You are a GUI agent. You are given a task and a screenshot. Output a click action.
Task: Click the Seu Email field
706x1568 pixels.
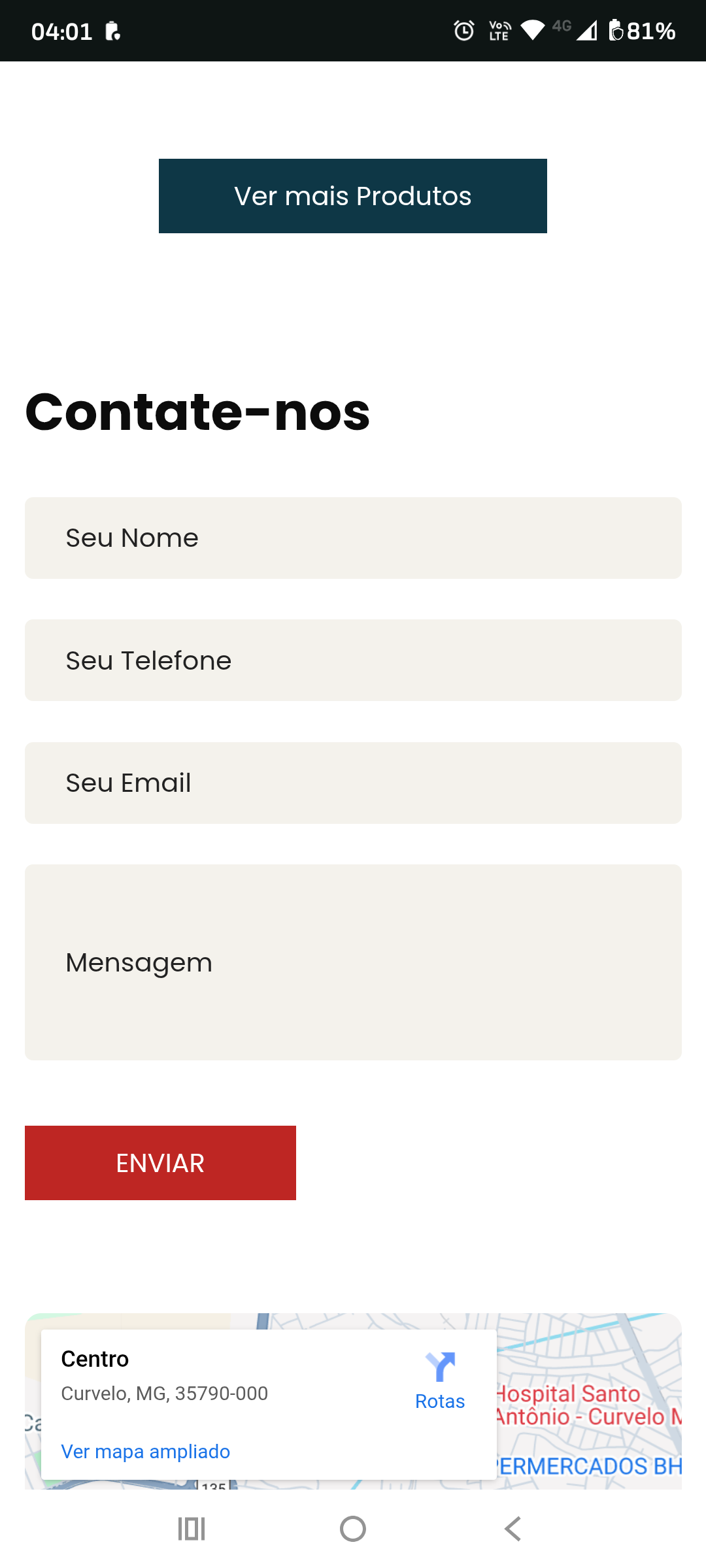353,782
